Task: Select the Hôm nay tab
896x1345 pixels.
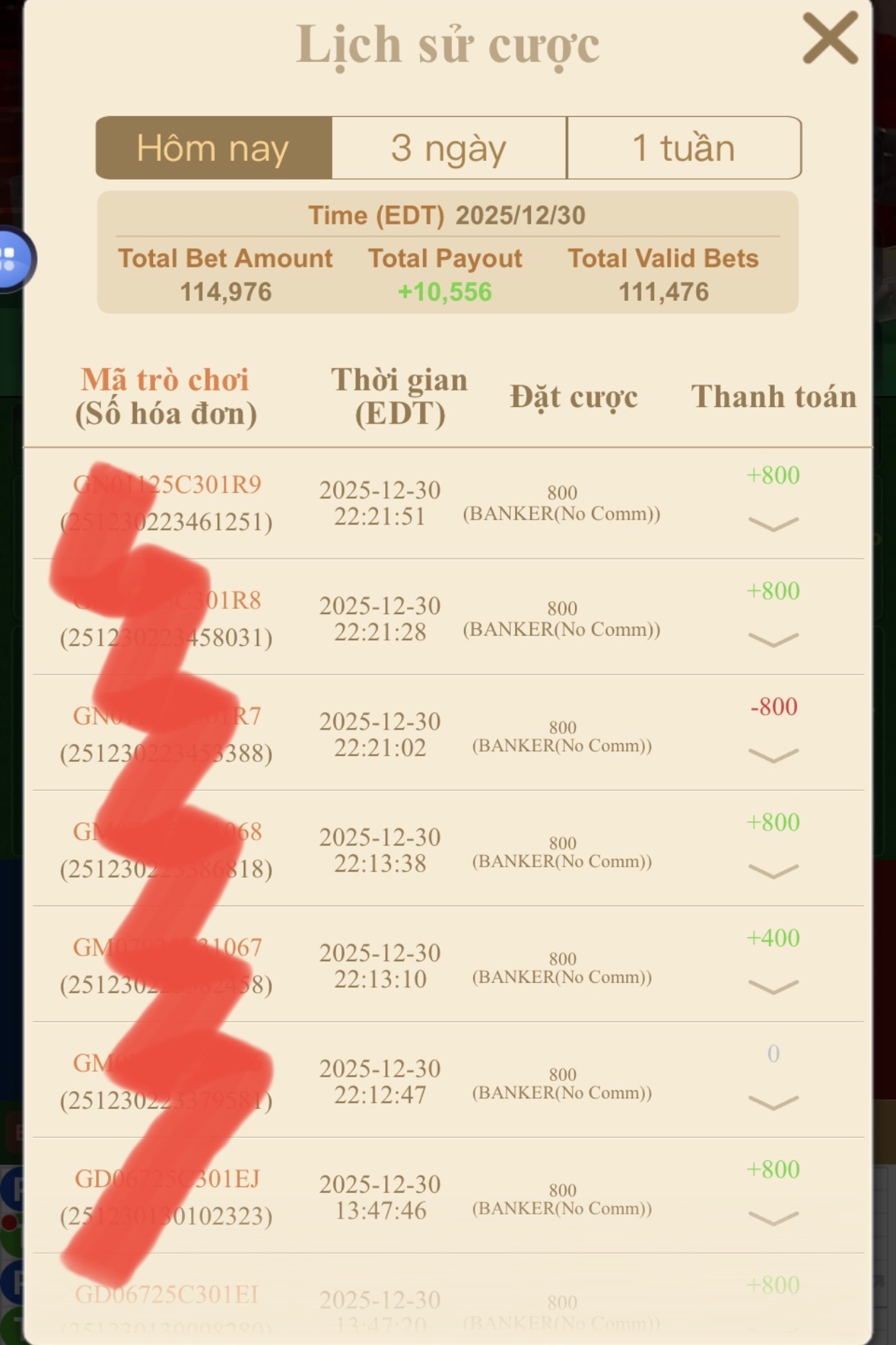Action: pyautogui.click(x=214, y=148)
